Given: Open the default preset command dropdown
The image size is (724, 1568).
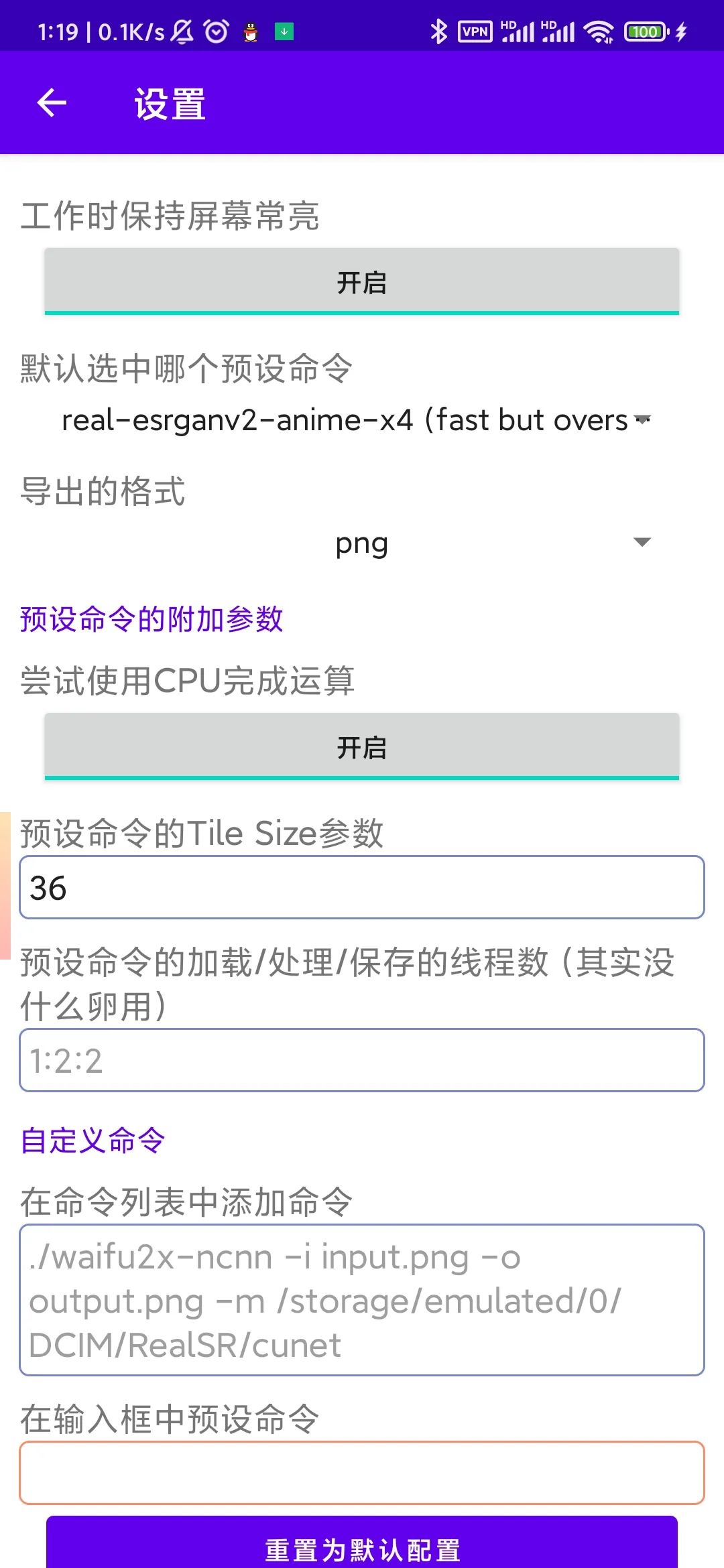Looking at the screenshot, I should point(355,421).
